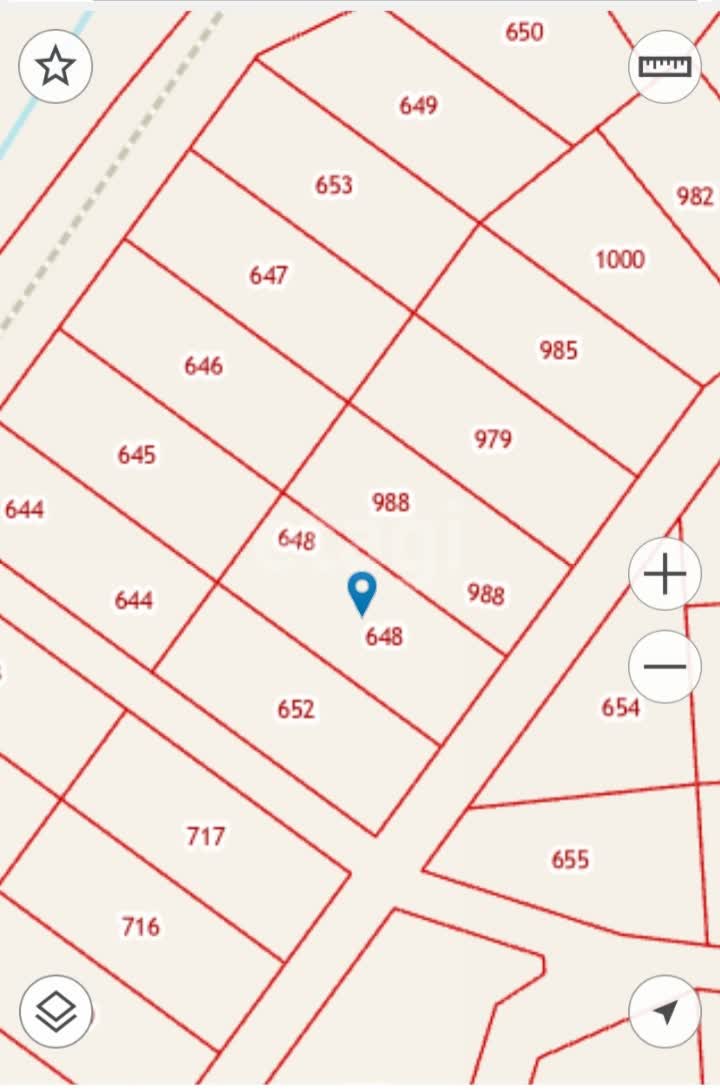
Task: Zoom out of the map with minus
Action: 665,667
